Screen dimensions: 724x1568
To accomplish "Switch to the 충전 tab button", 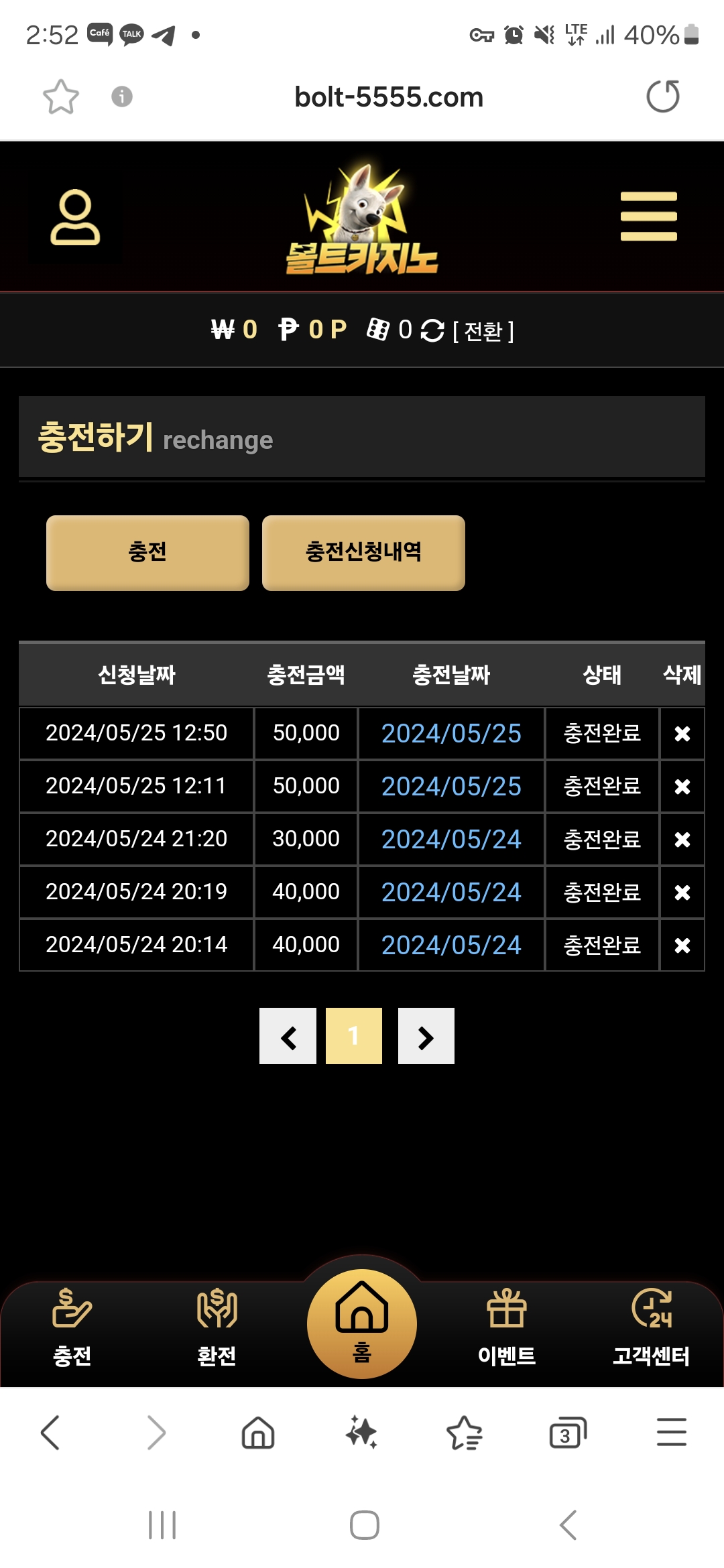I will point(147,553).
